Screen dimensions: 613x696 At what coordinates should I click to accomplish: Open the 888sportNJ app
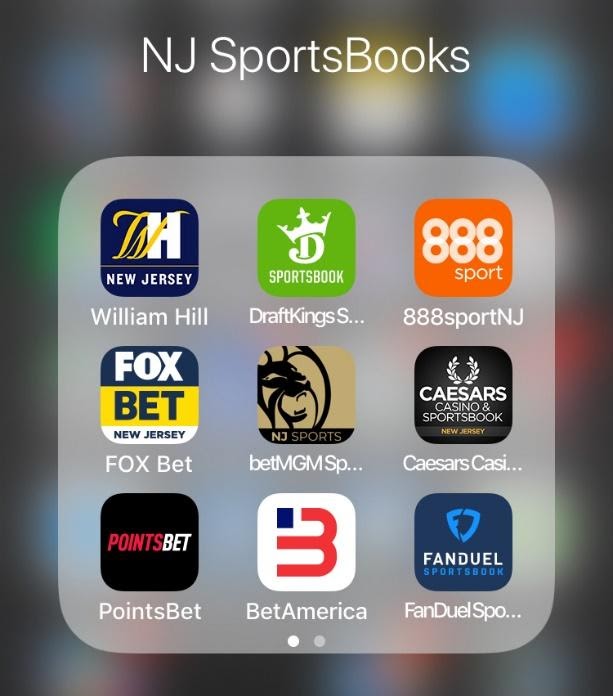click(463, 248)
